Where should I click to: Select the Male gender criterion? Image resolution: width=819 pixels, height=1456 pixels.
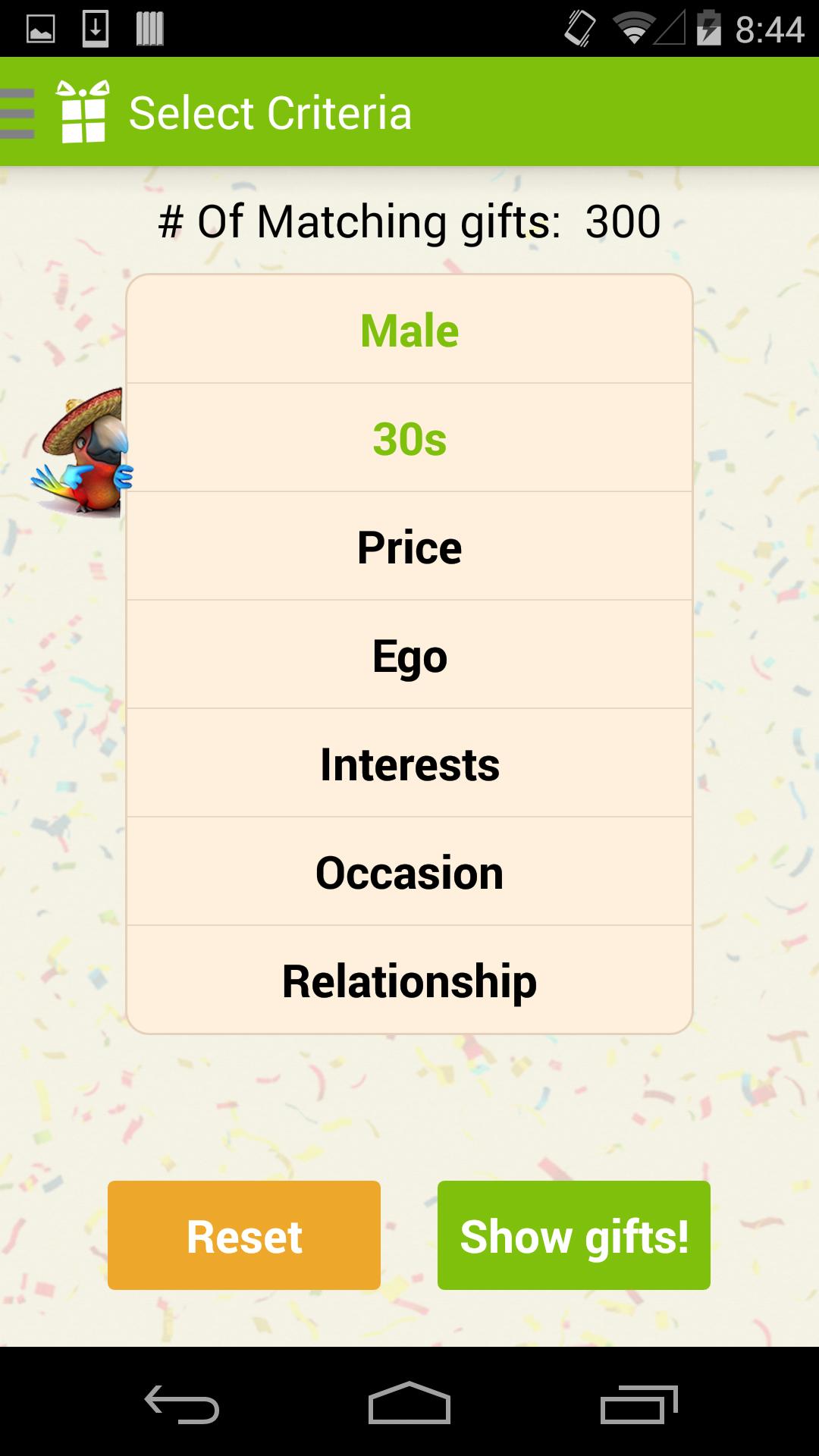click(409, 328)
